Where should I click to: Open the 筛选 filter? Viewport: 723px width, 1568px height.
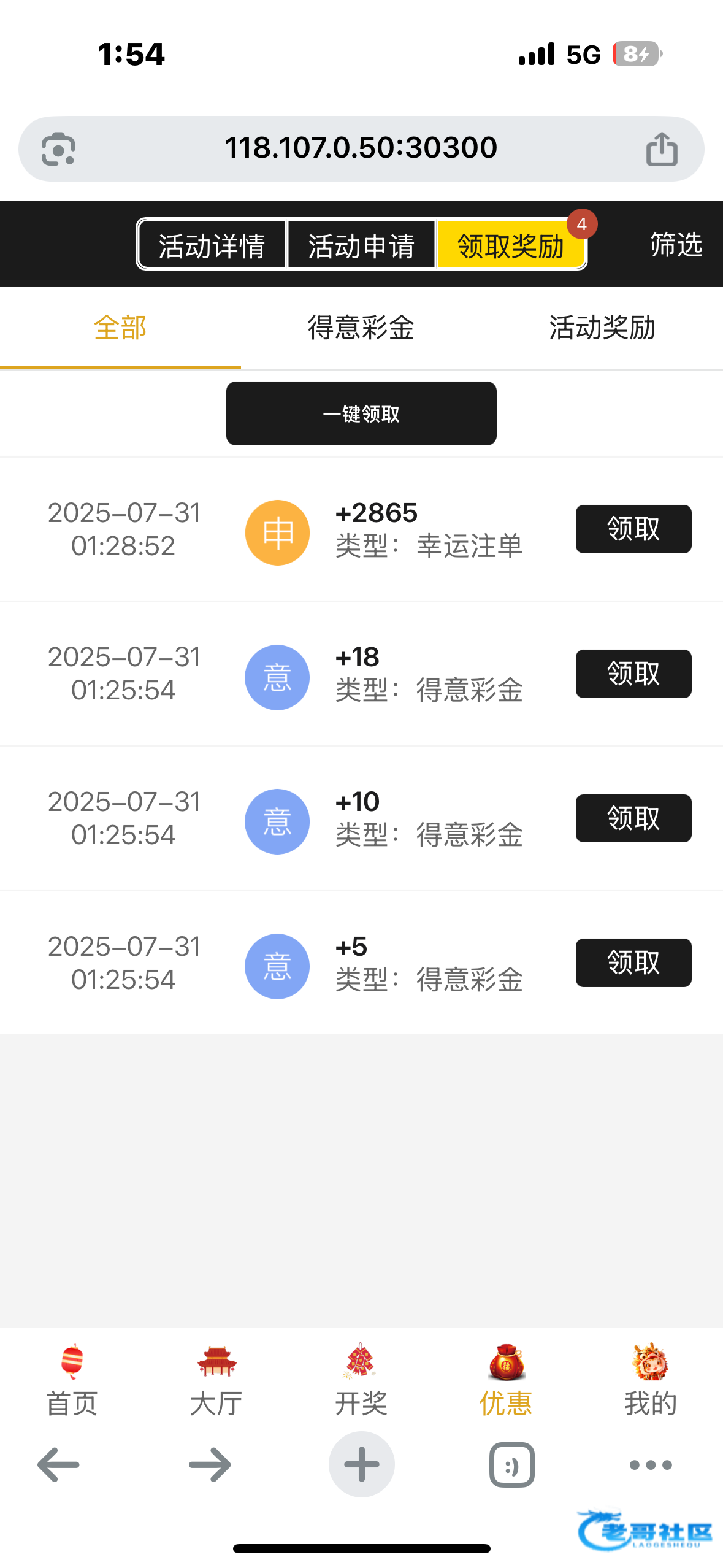tap(676, 244)
